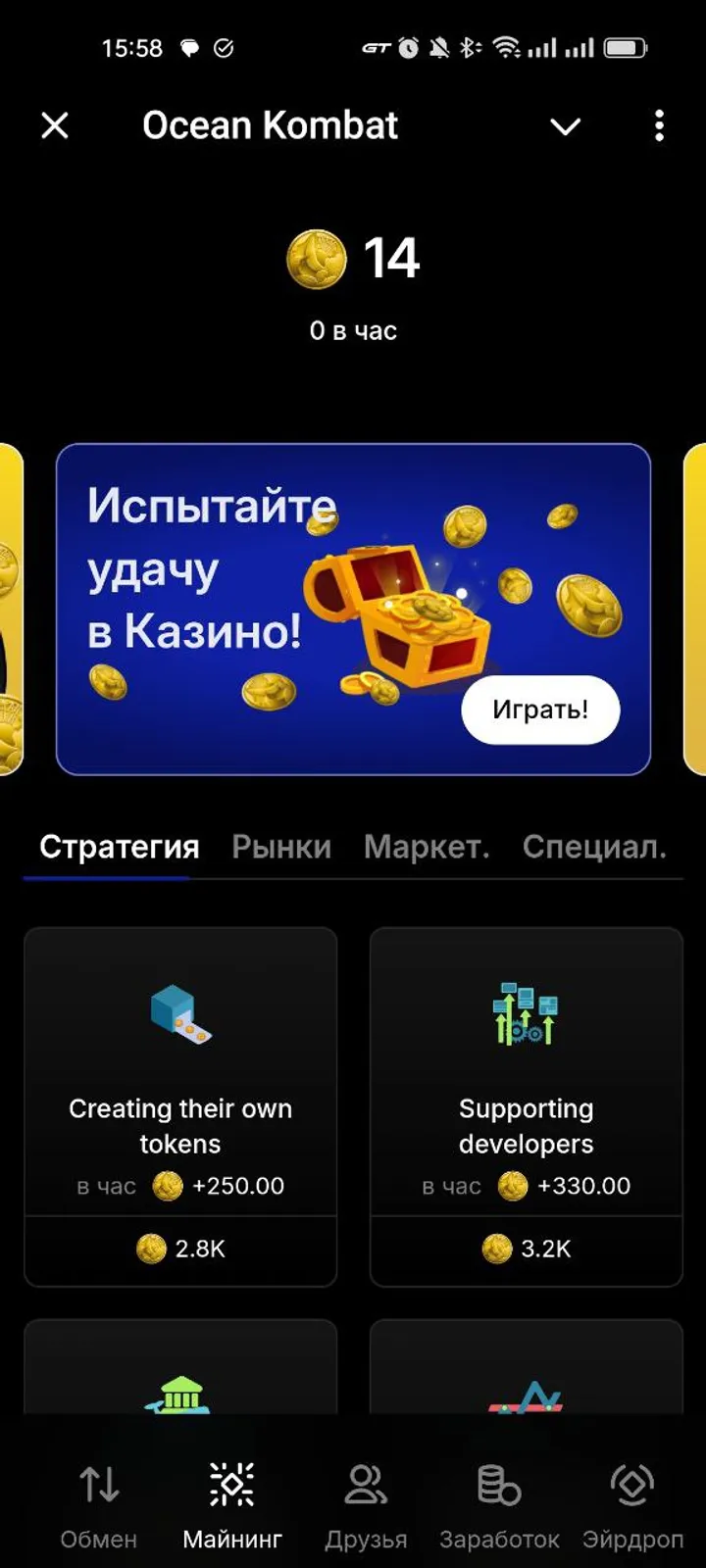706x1568 pixels.
Task: Click the coin icon next to balance 14
Action: point(315,258)
